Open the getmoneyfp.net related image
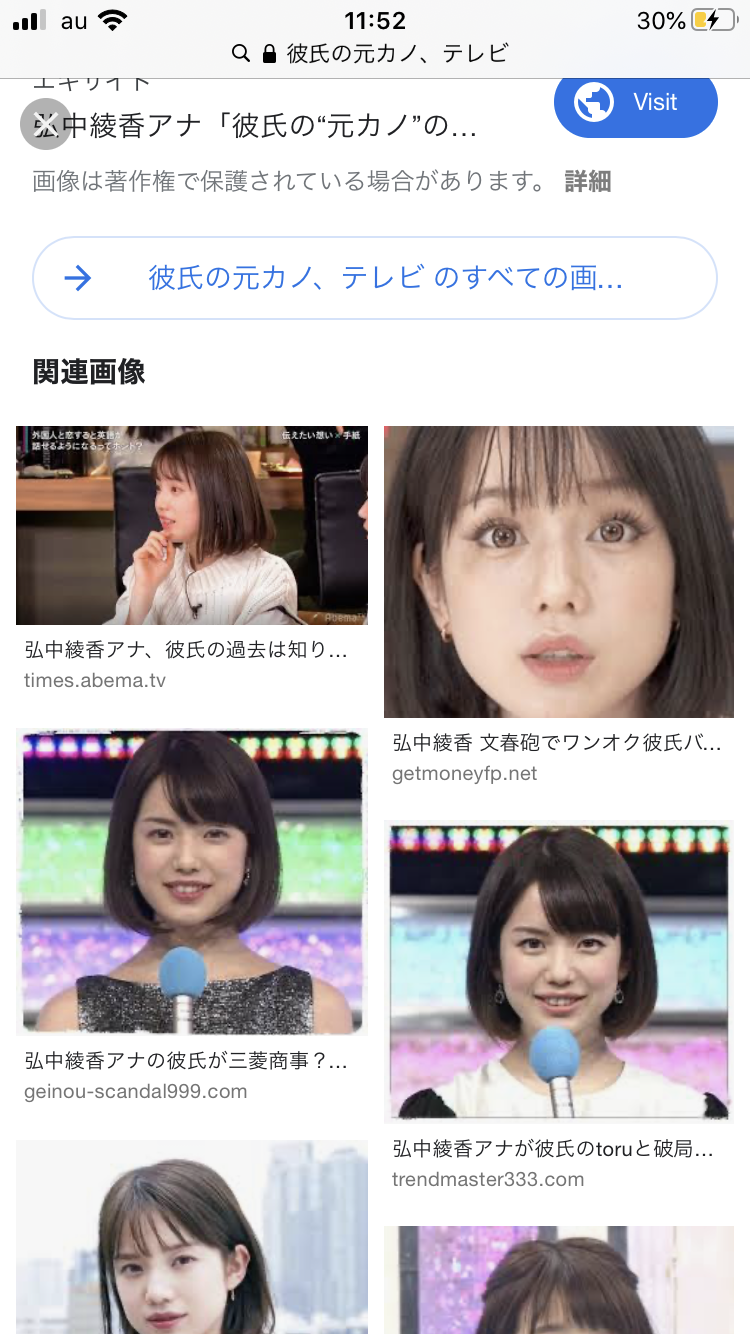 point(559,572)
